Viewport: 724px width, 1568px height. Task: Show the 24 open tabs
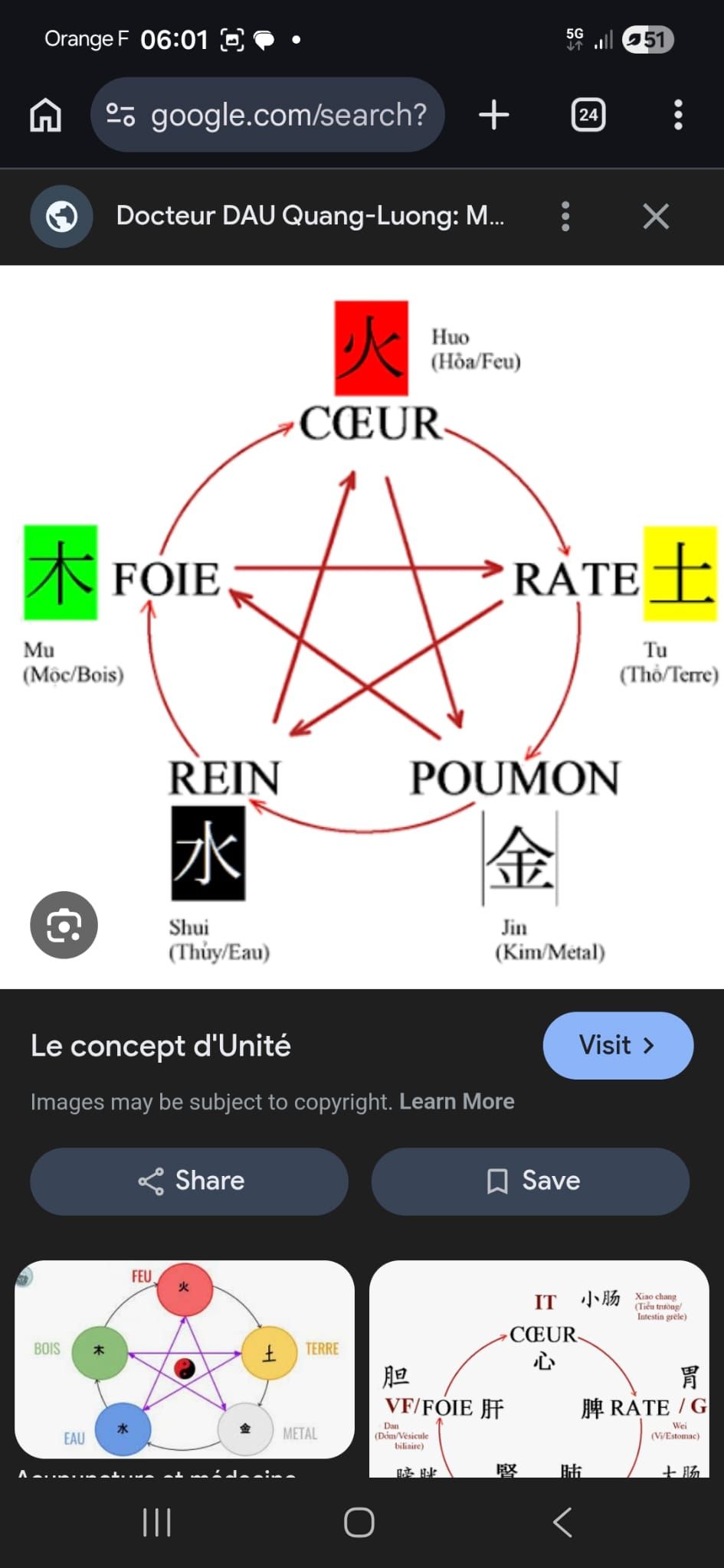pyautogui.click(x=588, y=115)
